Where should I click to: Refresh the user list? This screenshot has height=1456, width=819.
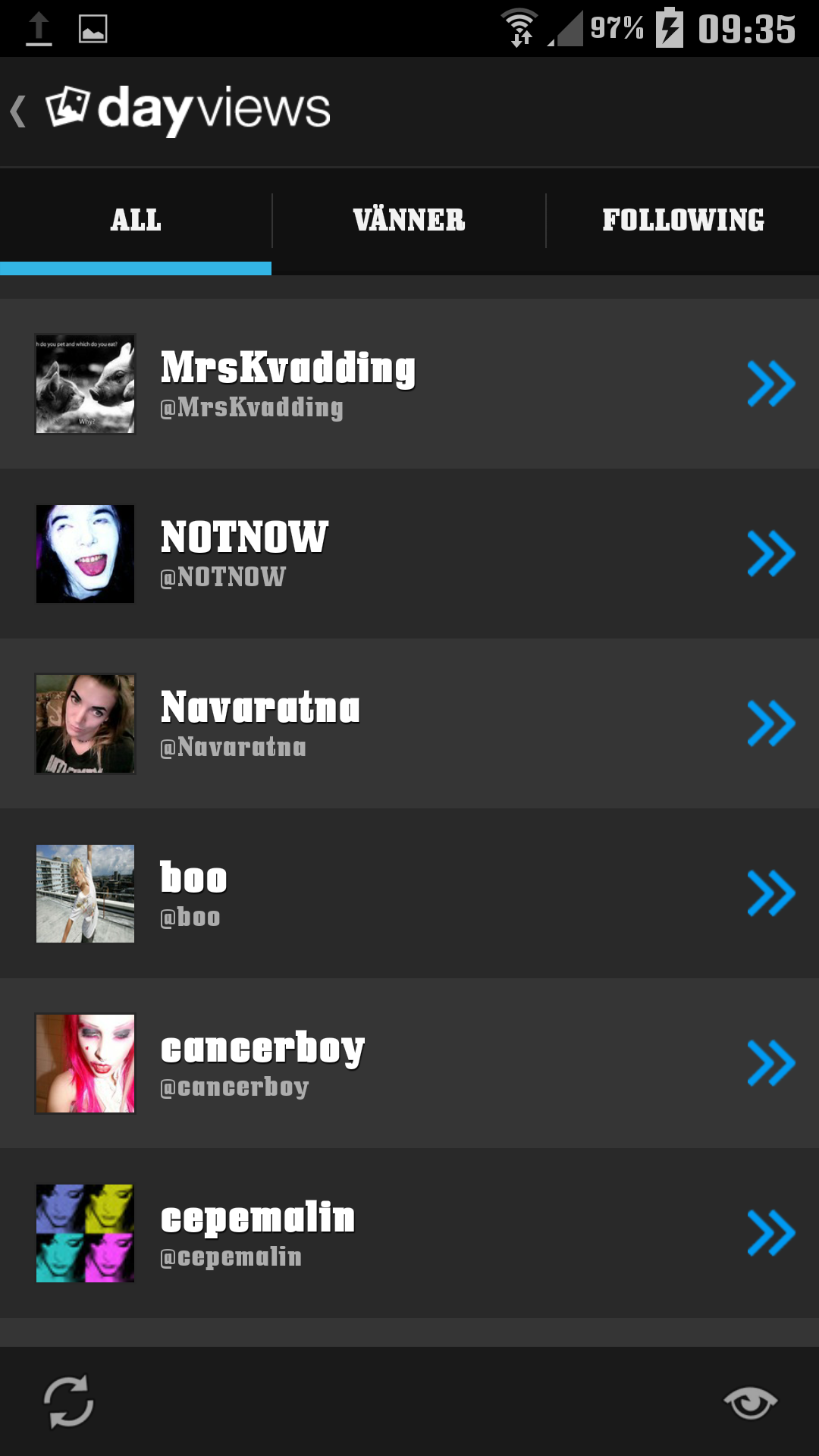click(x=68, y=1401)
